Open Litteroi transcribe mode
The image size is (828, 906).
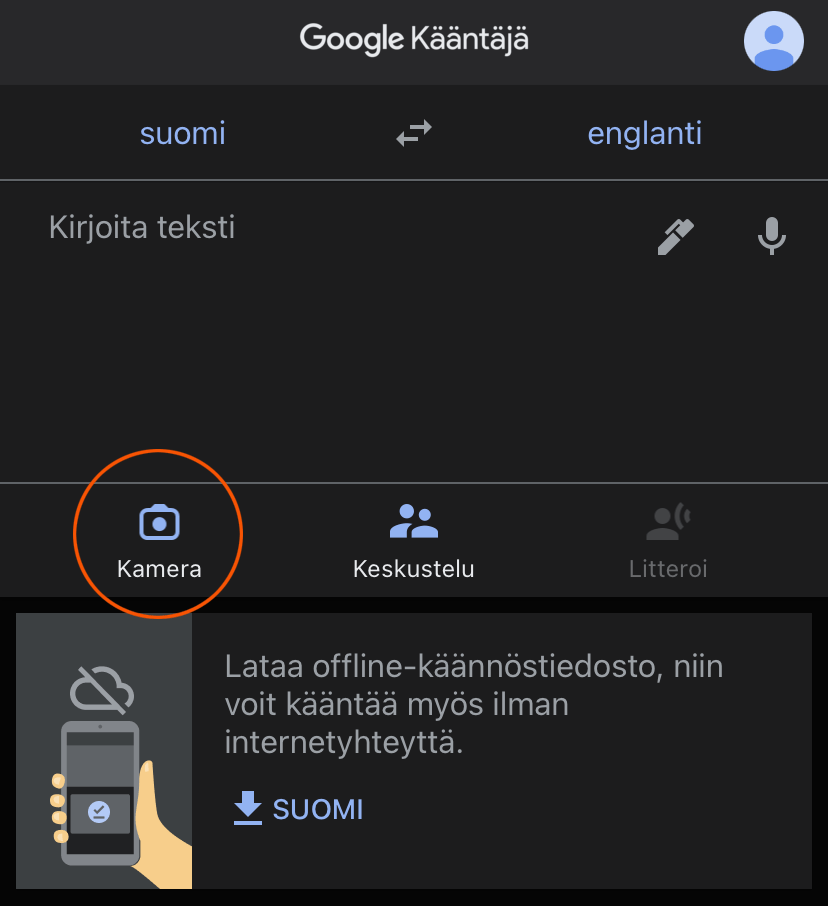point(668,541)
